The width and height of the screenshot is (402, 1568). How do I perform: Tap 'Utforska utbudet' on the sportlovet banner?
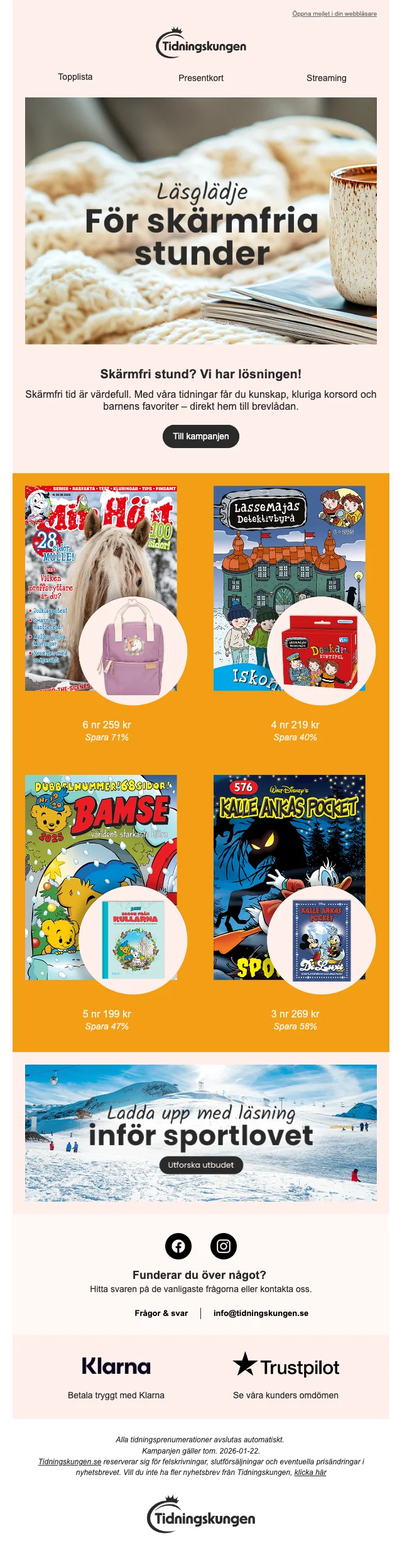201,1165
